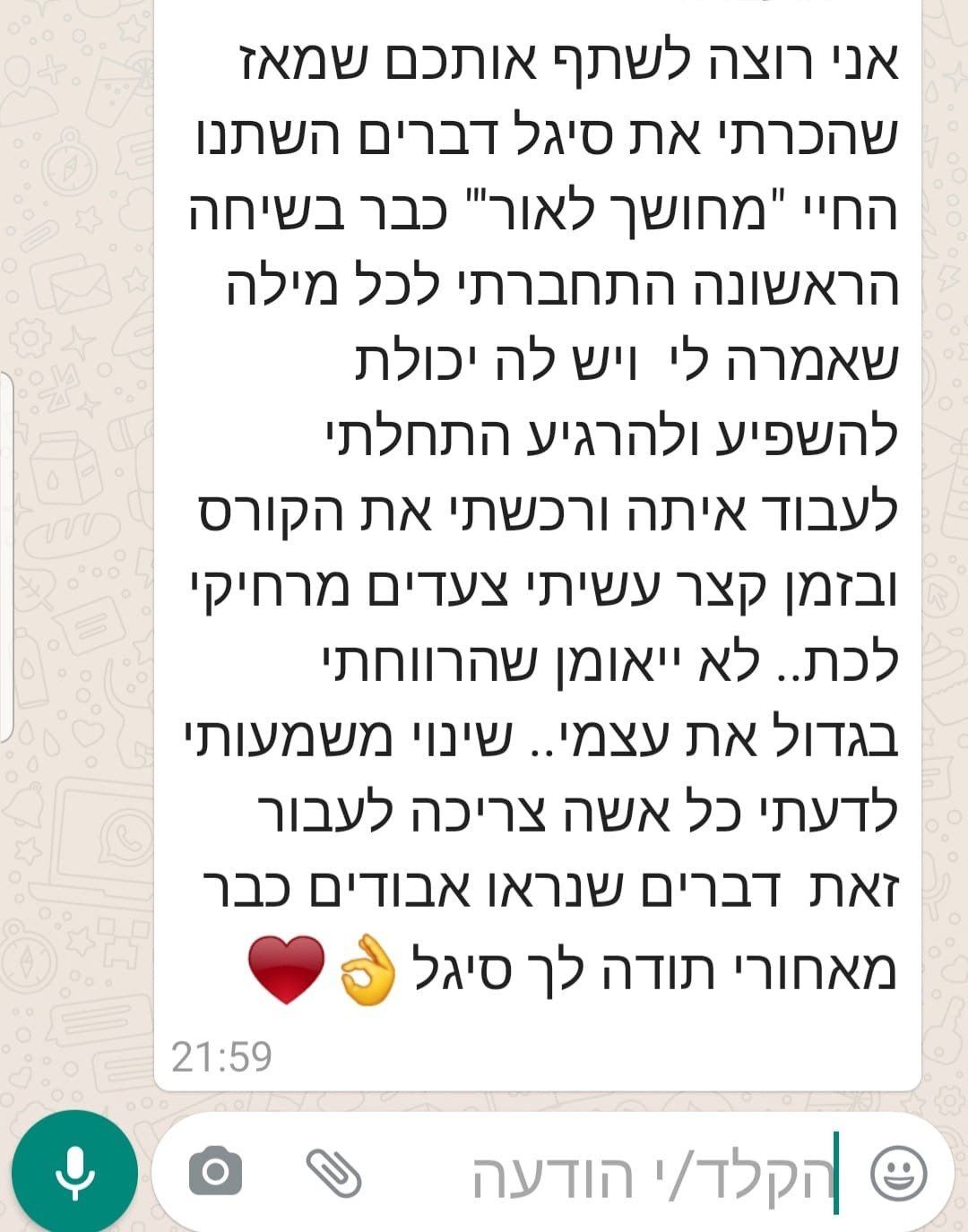Open the camera from the message bar
This screenshot has width=968, height=1232.
pos(215,1172)
